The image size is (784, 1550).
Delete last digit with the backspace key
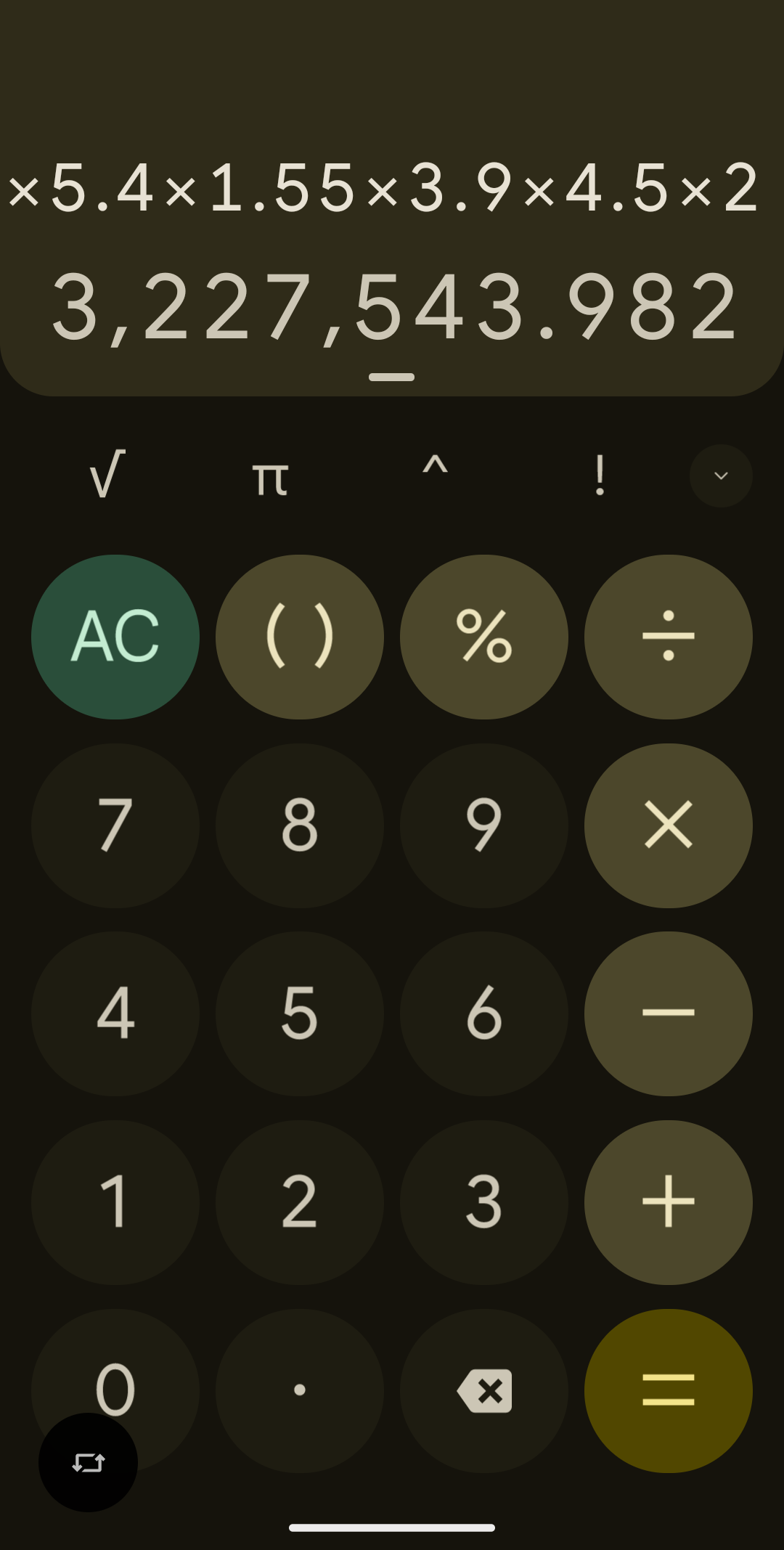coord(484,1391)
